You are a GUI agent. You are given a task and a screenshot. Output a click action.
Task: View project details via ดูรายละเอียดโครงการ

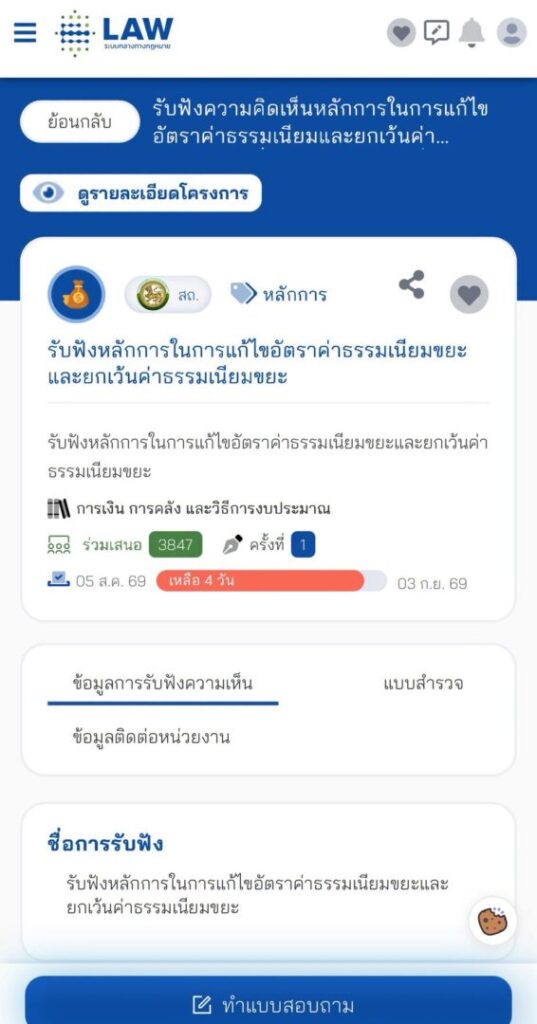coord(140,193)
